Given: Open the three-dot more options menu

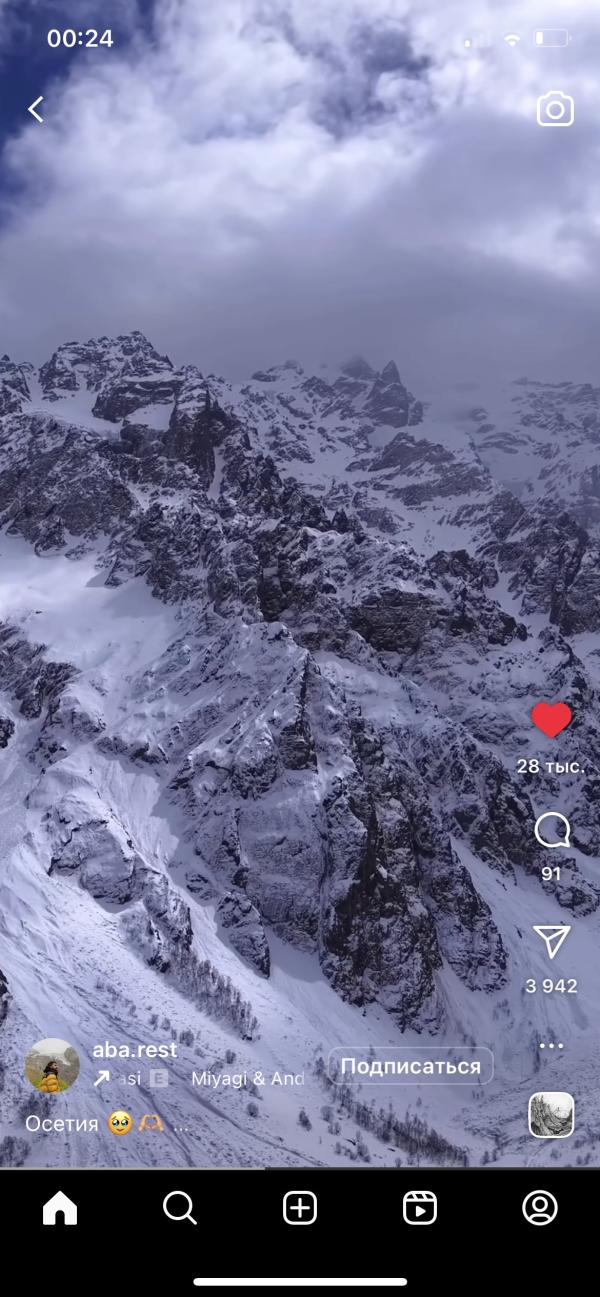Looking at the screenshot, I should 551,1046.
